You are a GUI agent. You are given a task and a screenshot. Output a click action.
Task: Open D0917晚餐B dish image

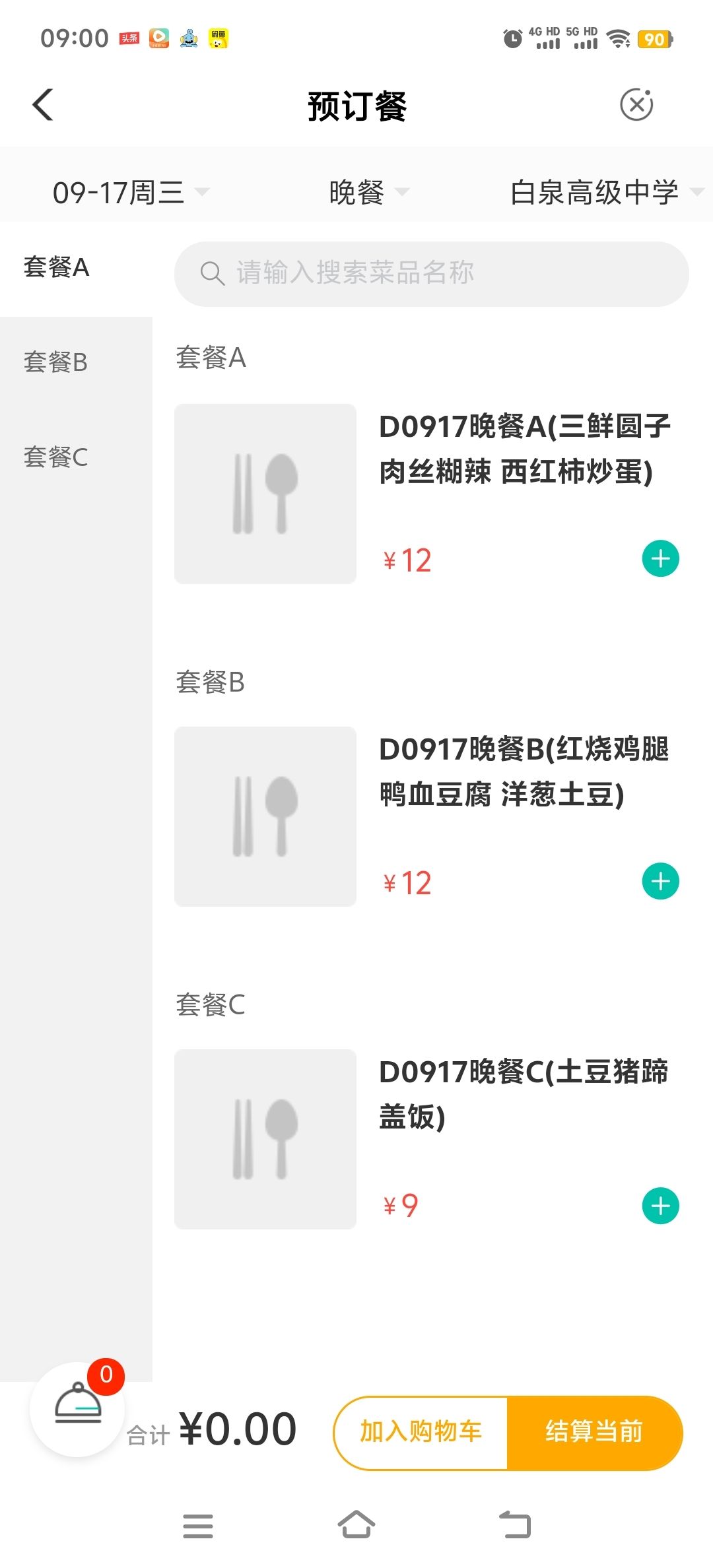click(265, 816)
